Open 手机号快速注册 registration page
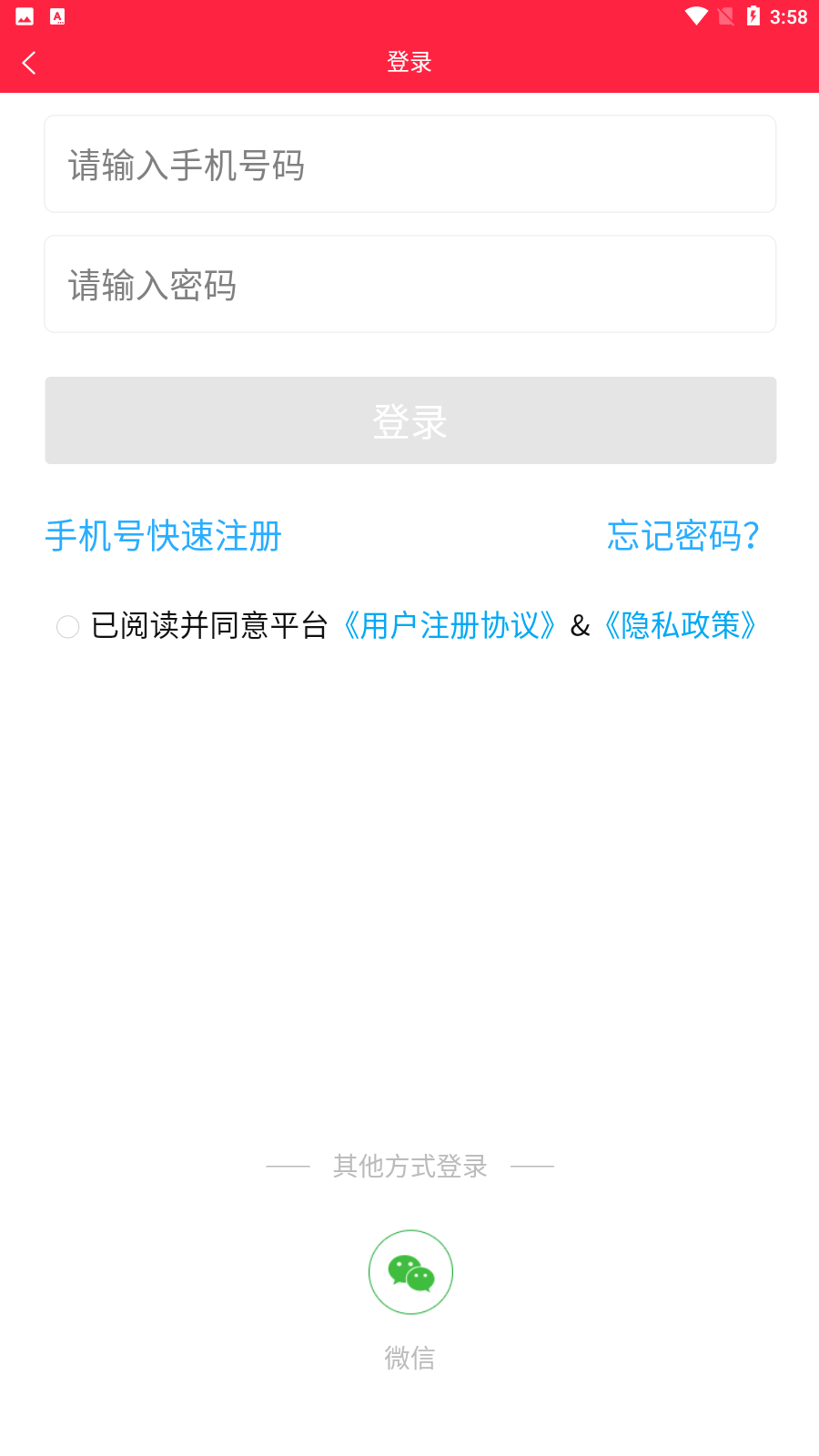The image size is (819, 1456). 162,537
